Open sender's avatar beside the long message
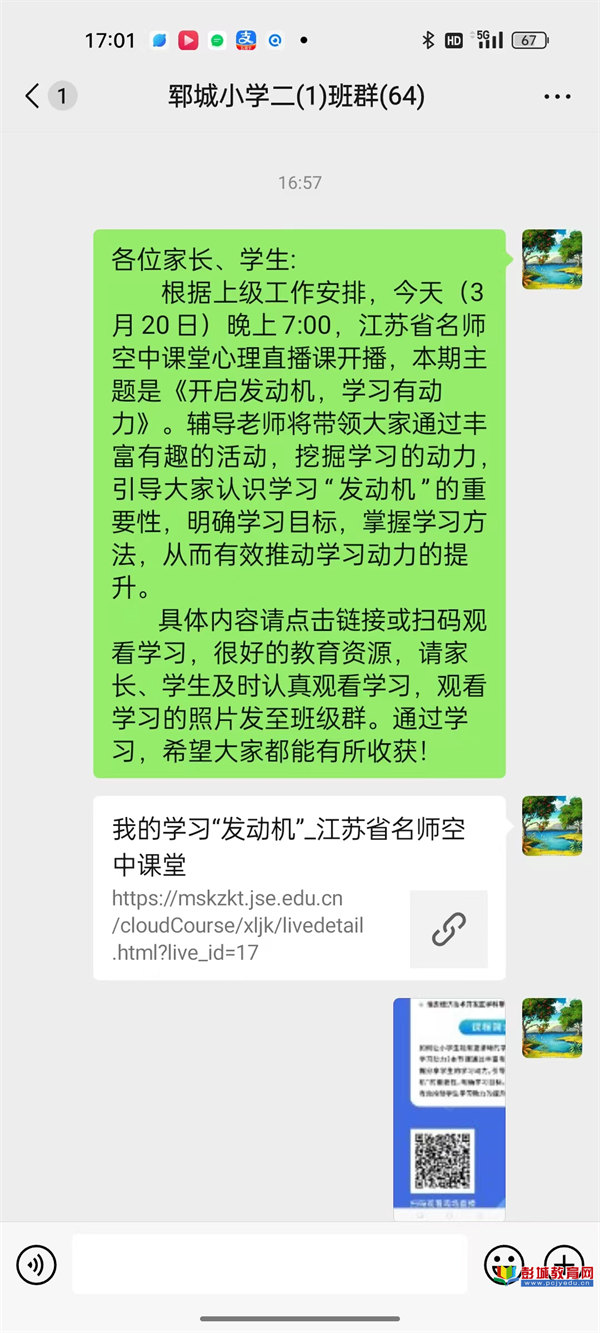Viewport: 600px width, 1333px height. (552, 259)
